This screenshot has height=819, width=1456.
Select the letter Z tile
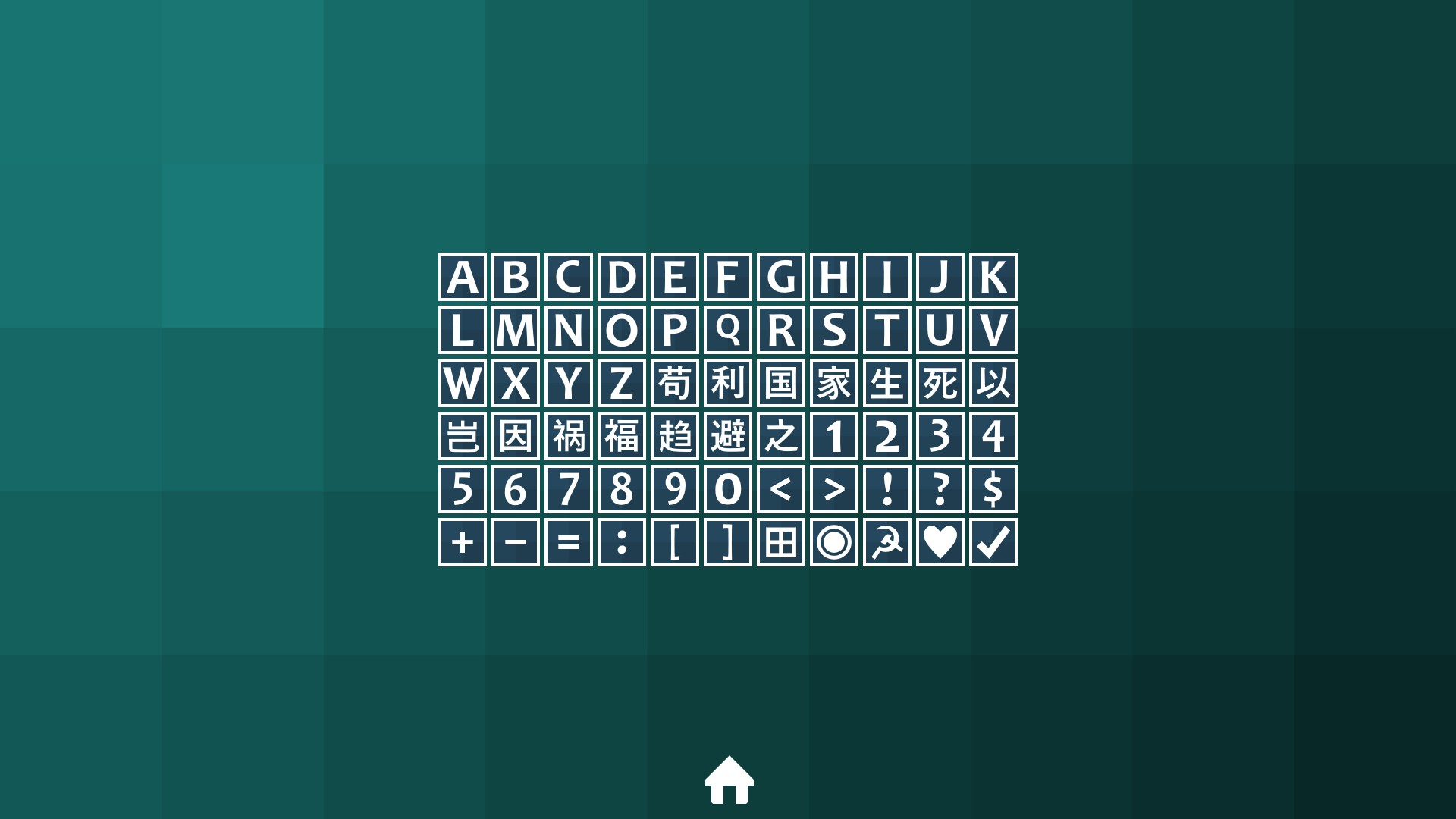(x=622, y=383)
